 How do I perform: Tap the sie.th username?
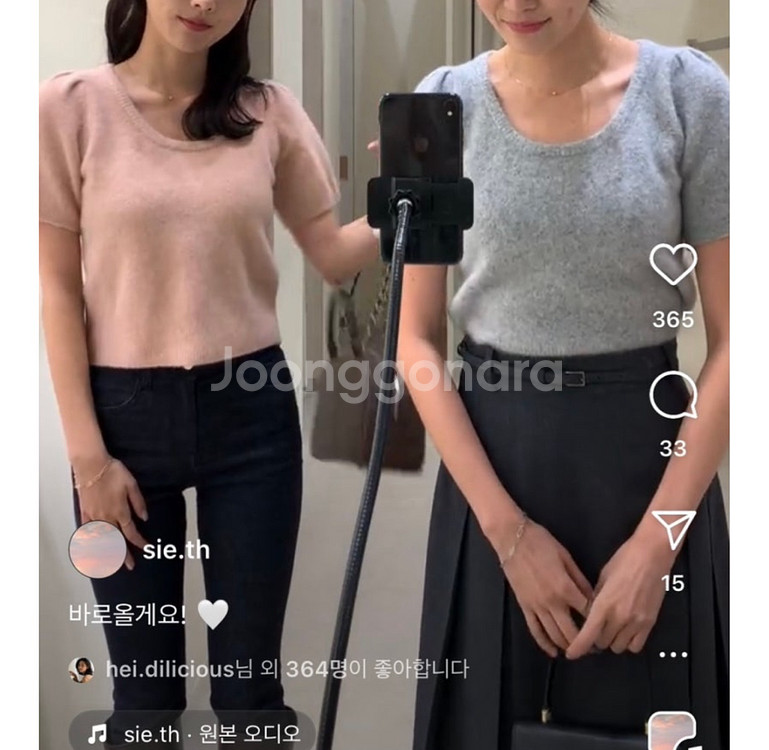[176, 550]
